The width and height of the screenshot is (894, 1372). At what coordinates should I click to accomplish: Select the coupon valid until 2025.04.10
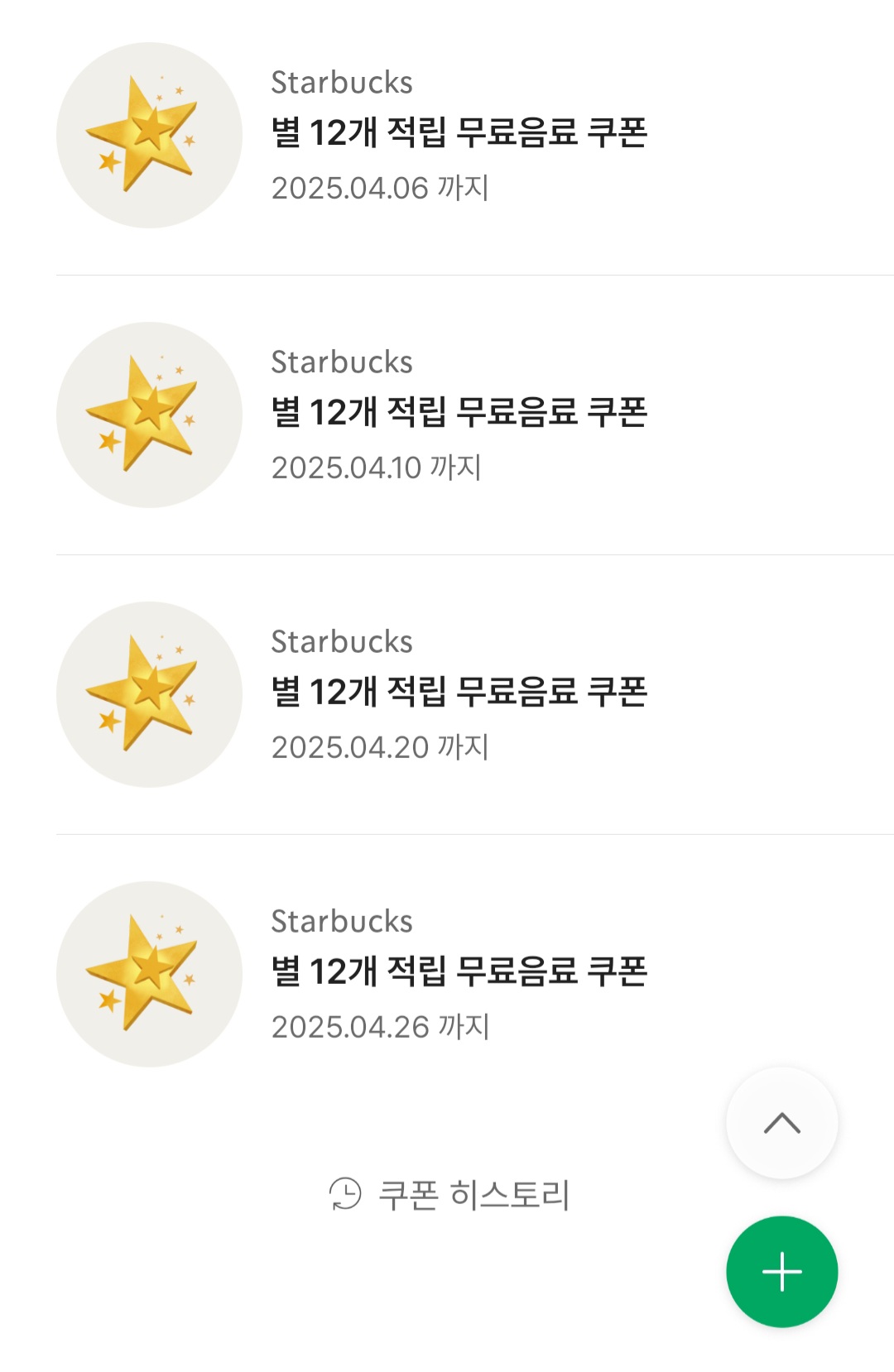point(459,415)
